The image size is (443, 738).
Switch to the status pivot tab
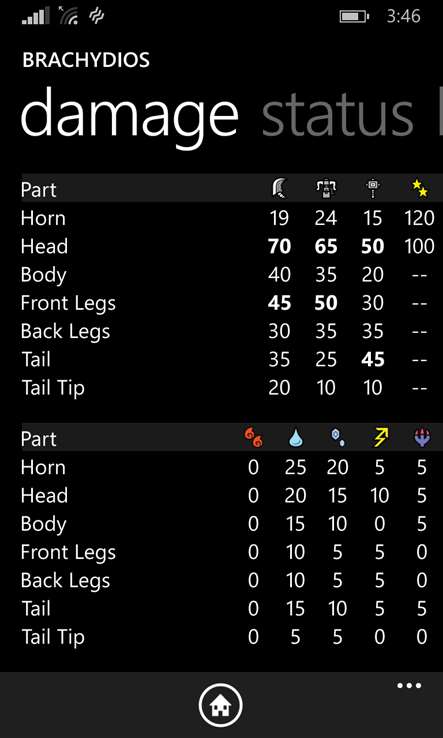pos(337,115)
